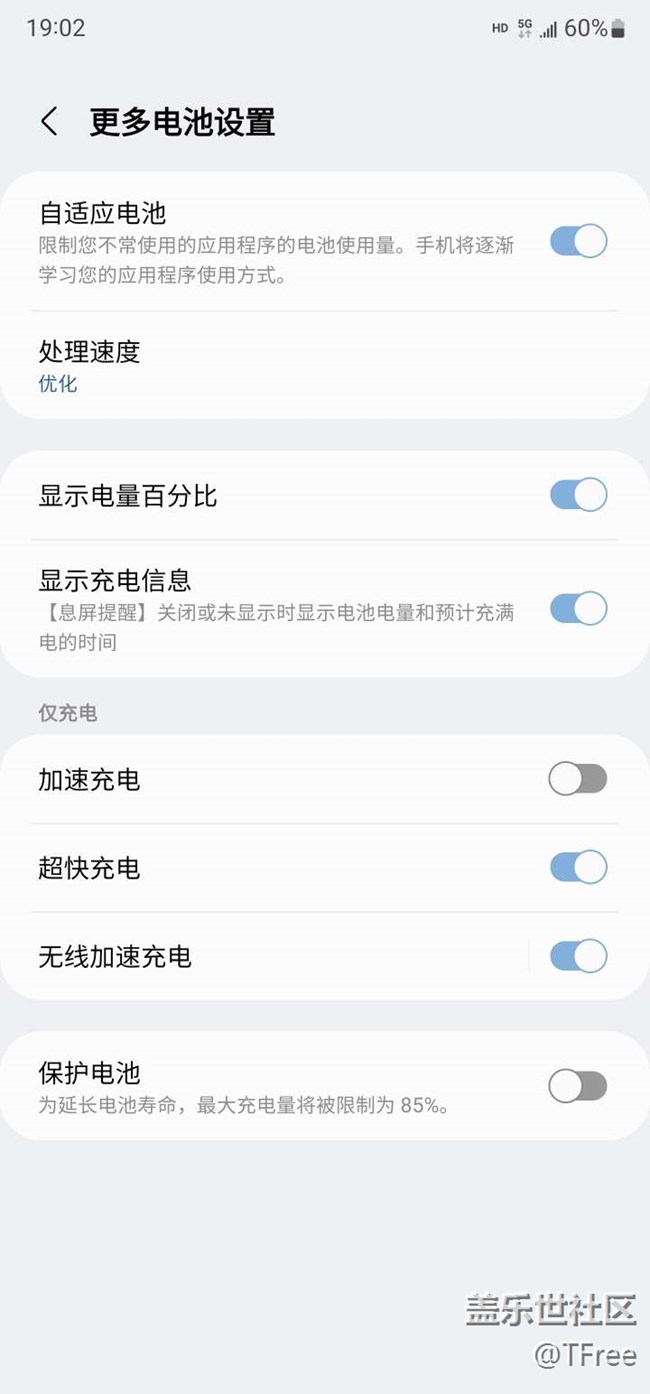Disable the 无线加速充电 switch

(578, 956)
